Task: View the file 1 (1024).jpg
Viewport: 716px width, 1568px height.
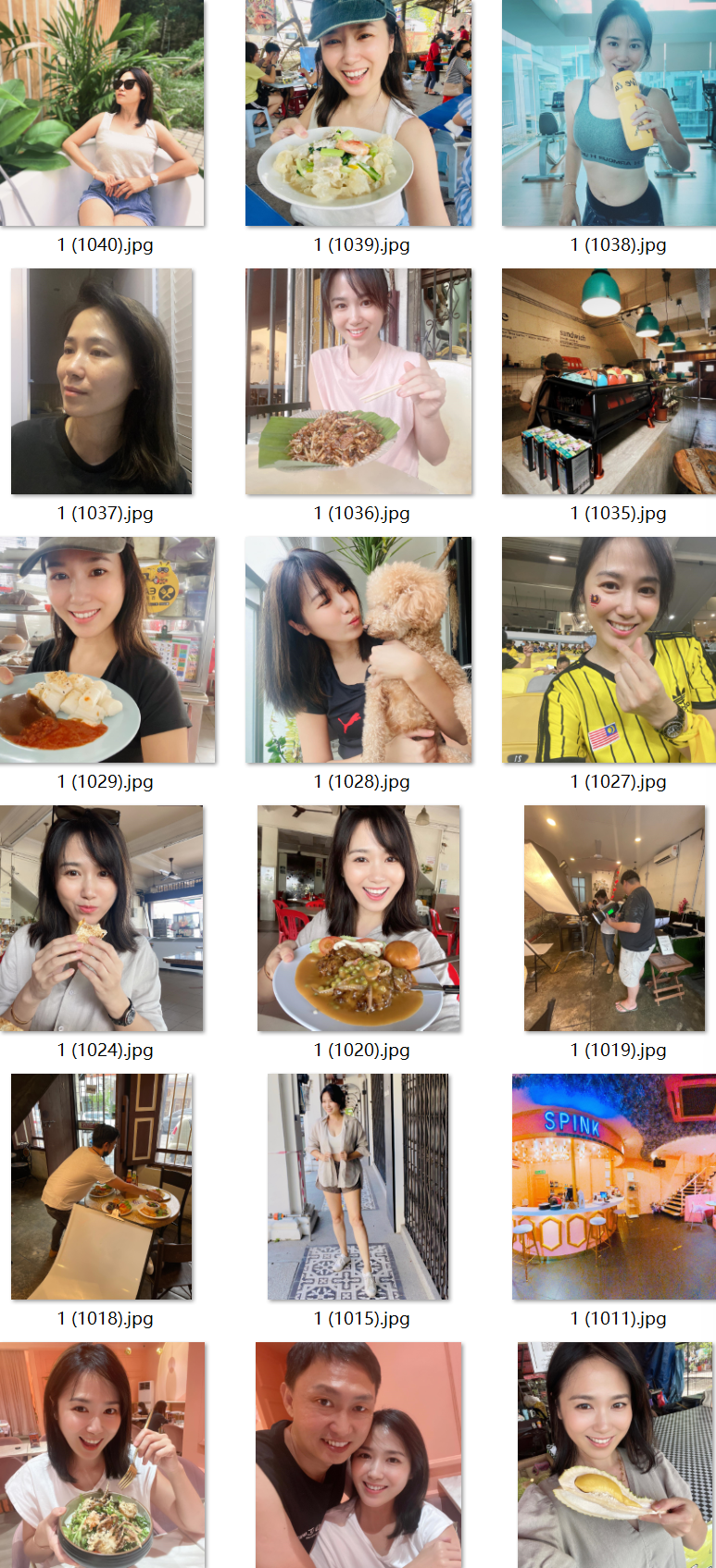Action: click(x=102, y=918)
